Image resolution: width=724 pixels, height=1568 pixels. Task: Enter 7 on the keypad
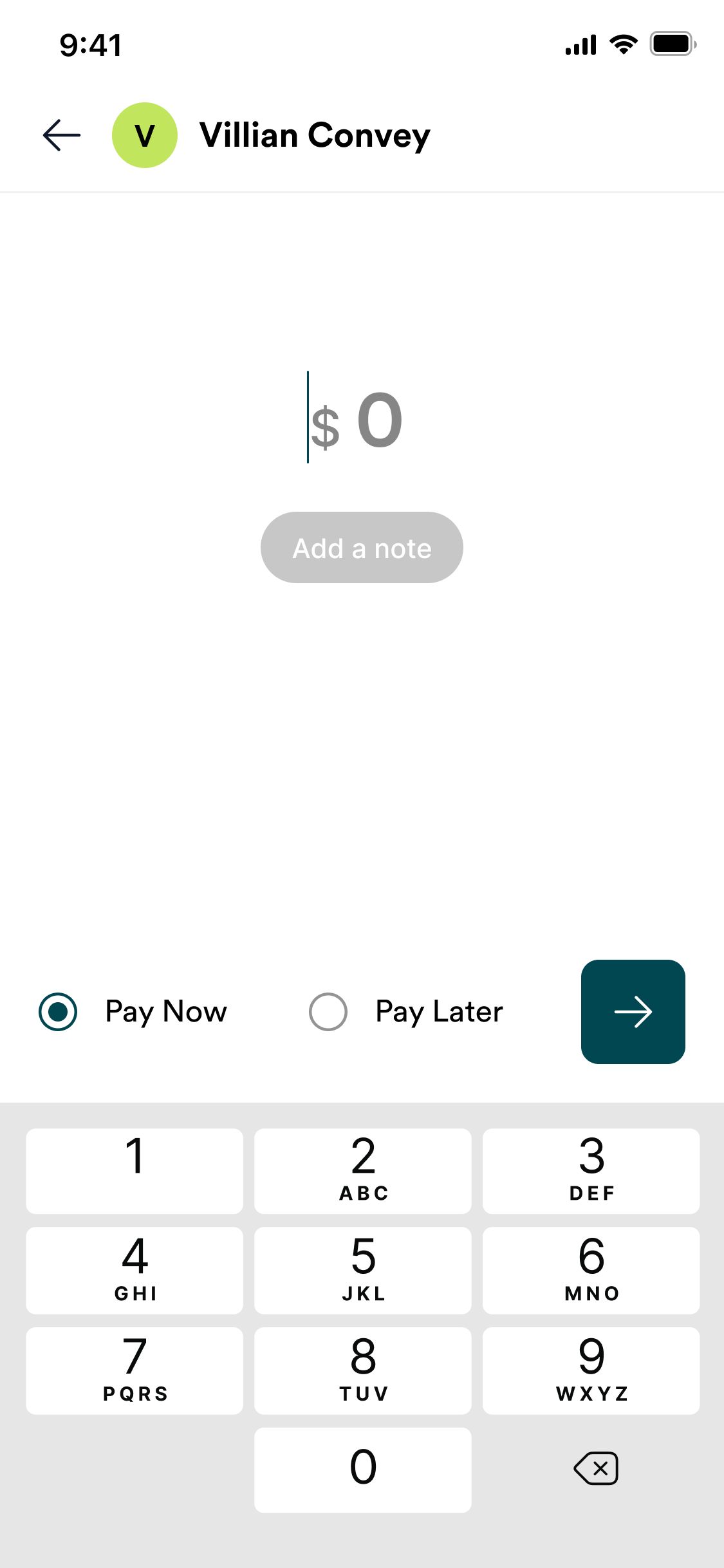[135, 1370]
